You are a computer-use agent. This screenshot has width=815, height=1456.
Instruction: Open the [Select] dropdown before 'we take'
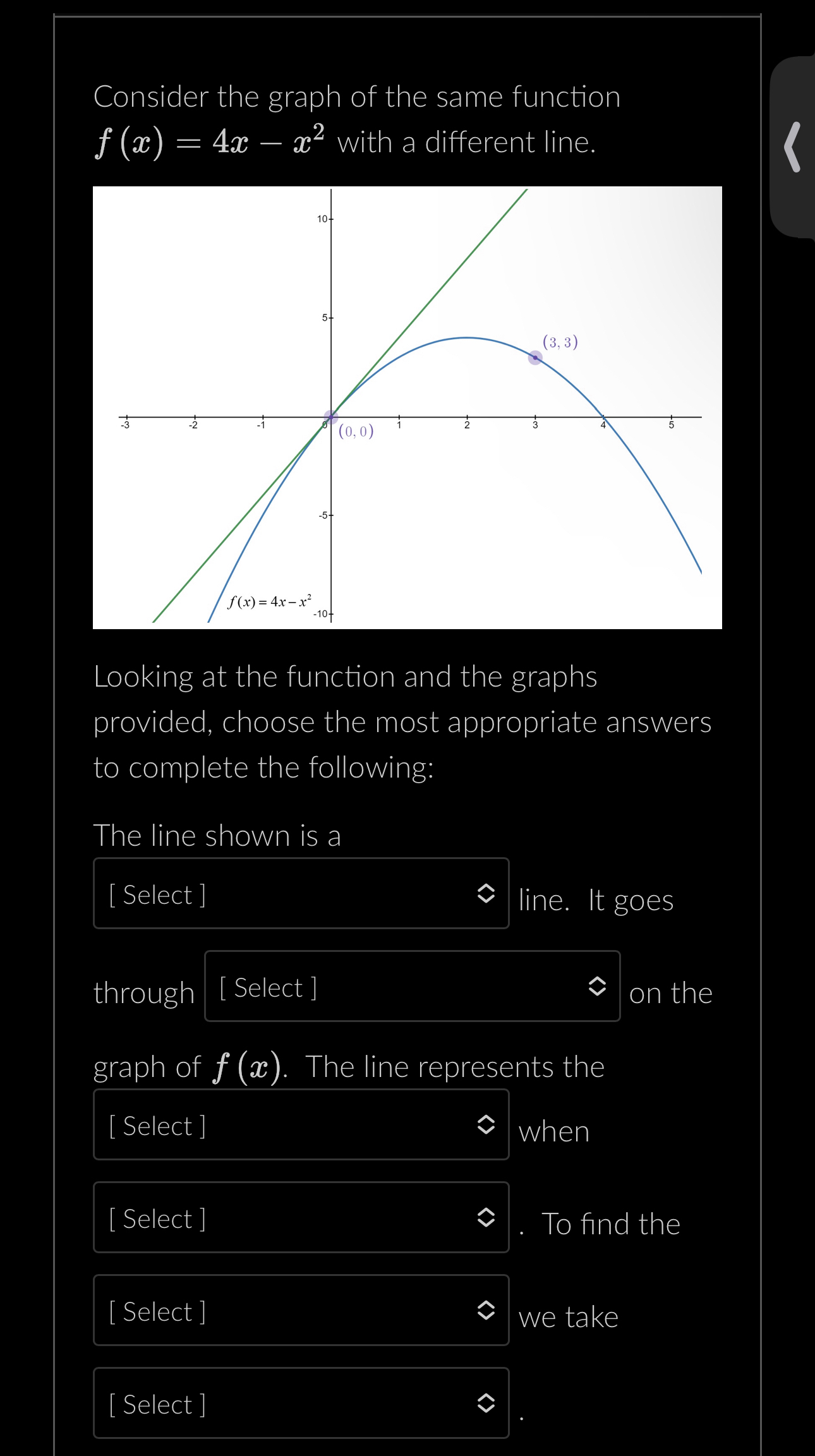301,1312
